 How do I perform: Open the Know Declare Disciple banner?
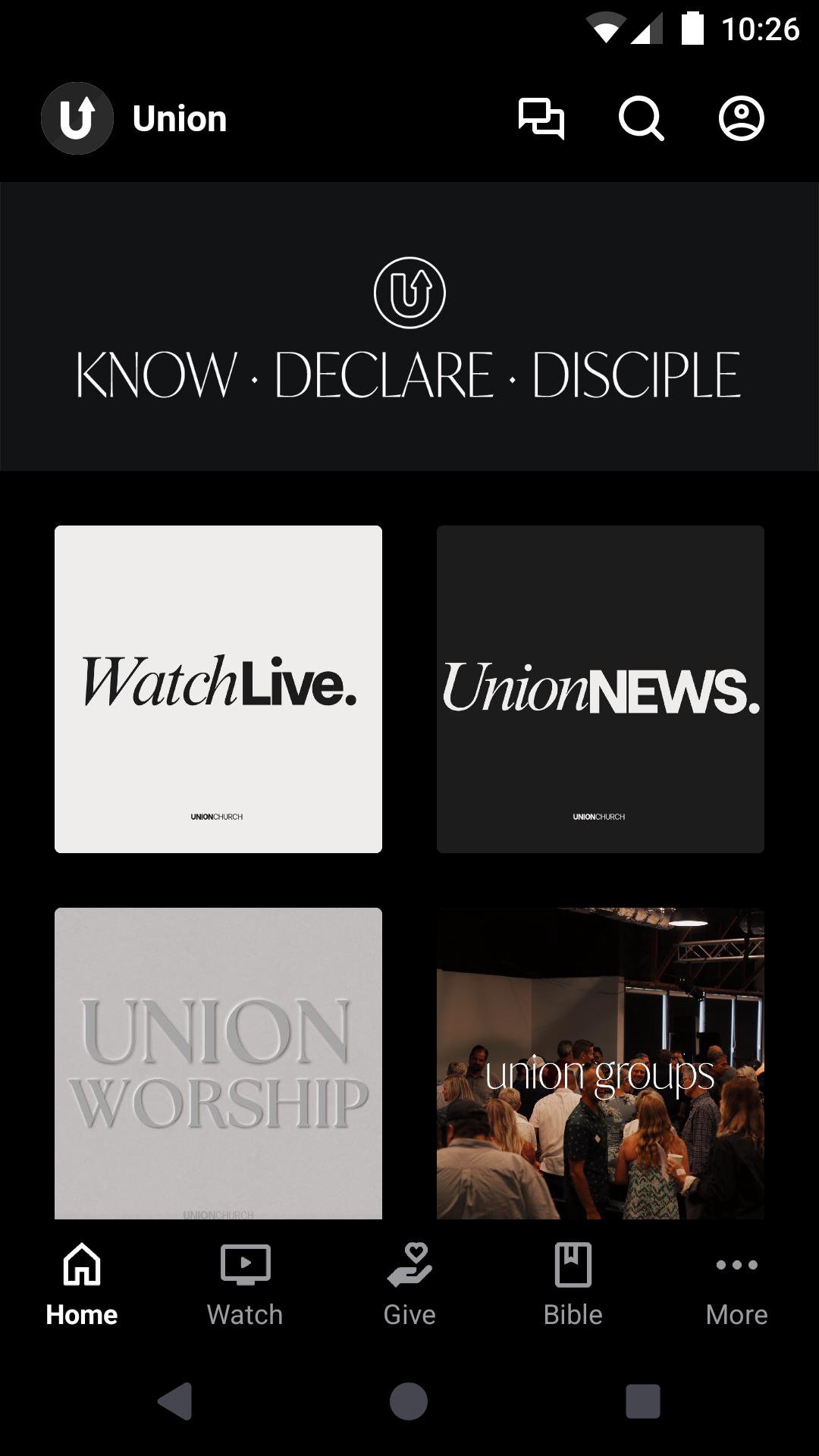(409, 327)
